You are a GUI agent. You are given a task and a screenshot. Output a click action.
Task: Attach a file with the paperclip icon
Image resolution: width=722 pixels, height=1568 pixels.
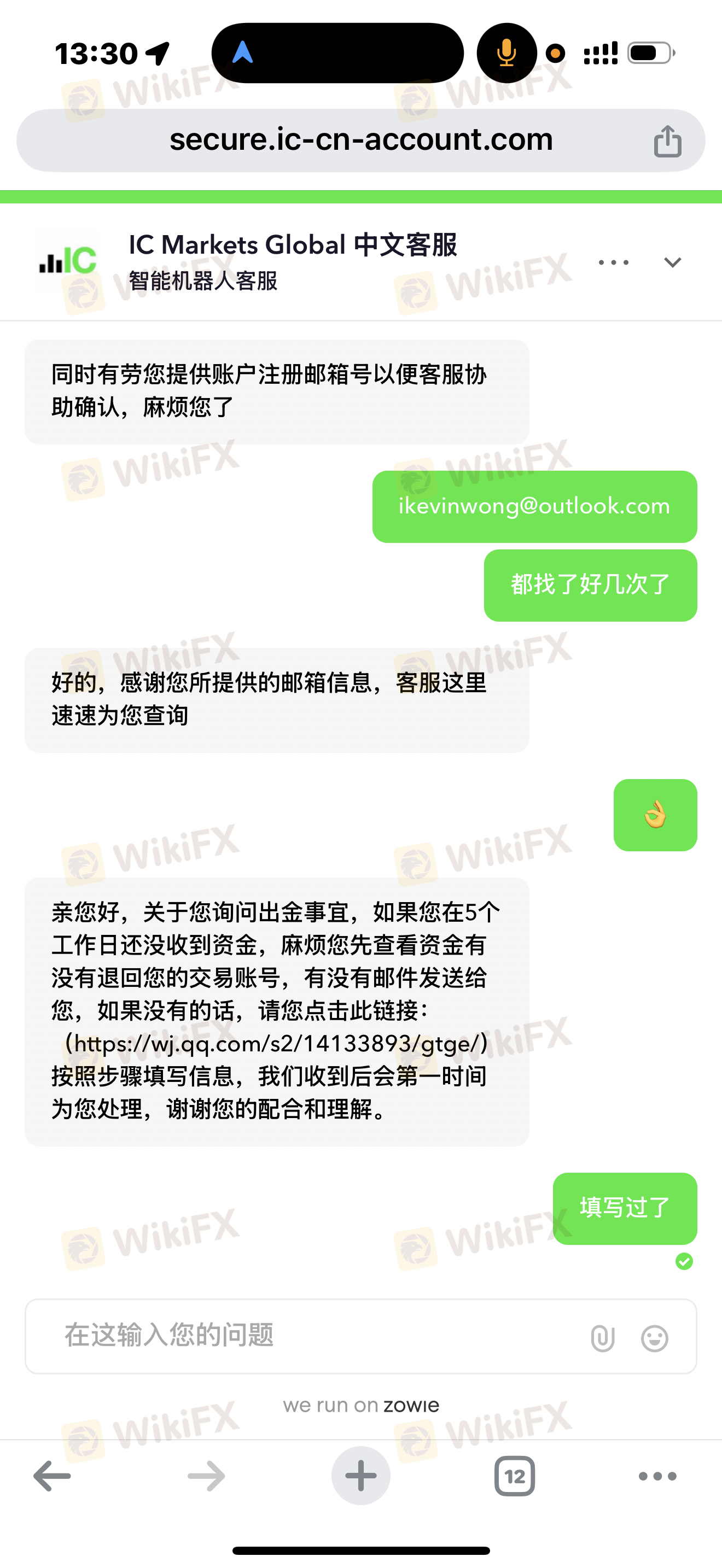(x=603, y=1338)
